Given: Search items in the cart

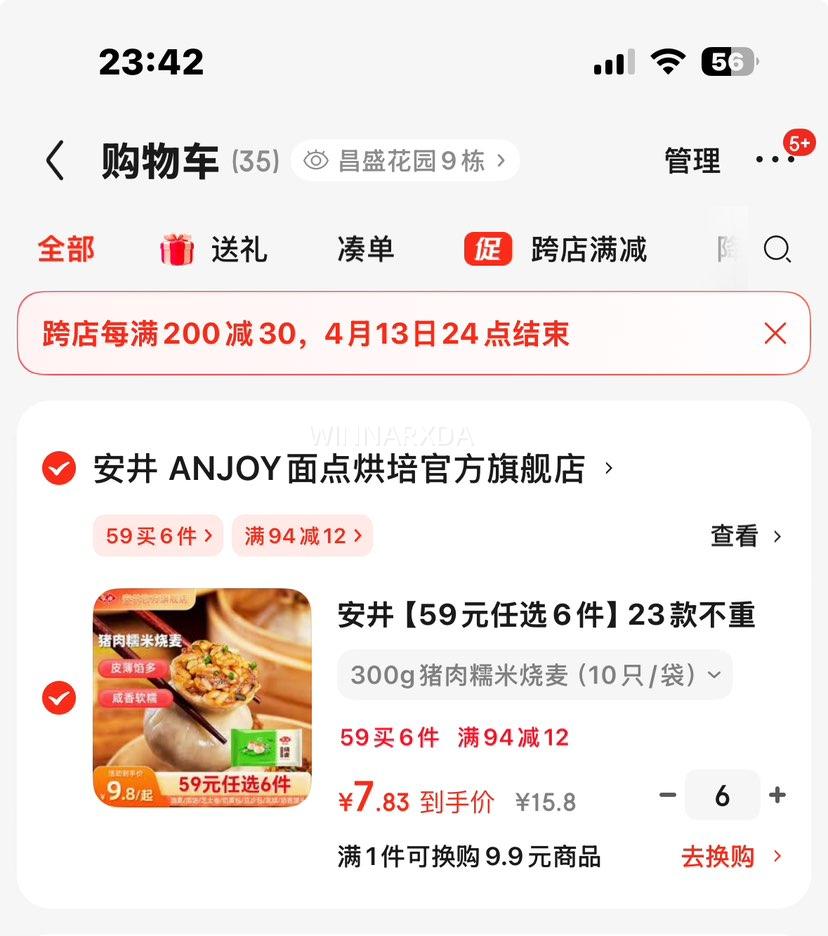Looking at the screenshot, I should pos(777,249).
